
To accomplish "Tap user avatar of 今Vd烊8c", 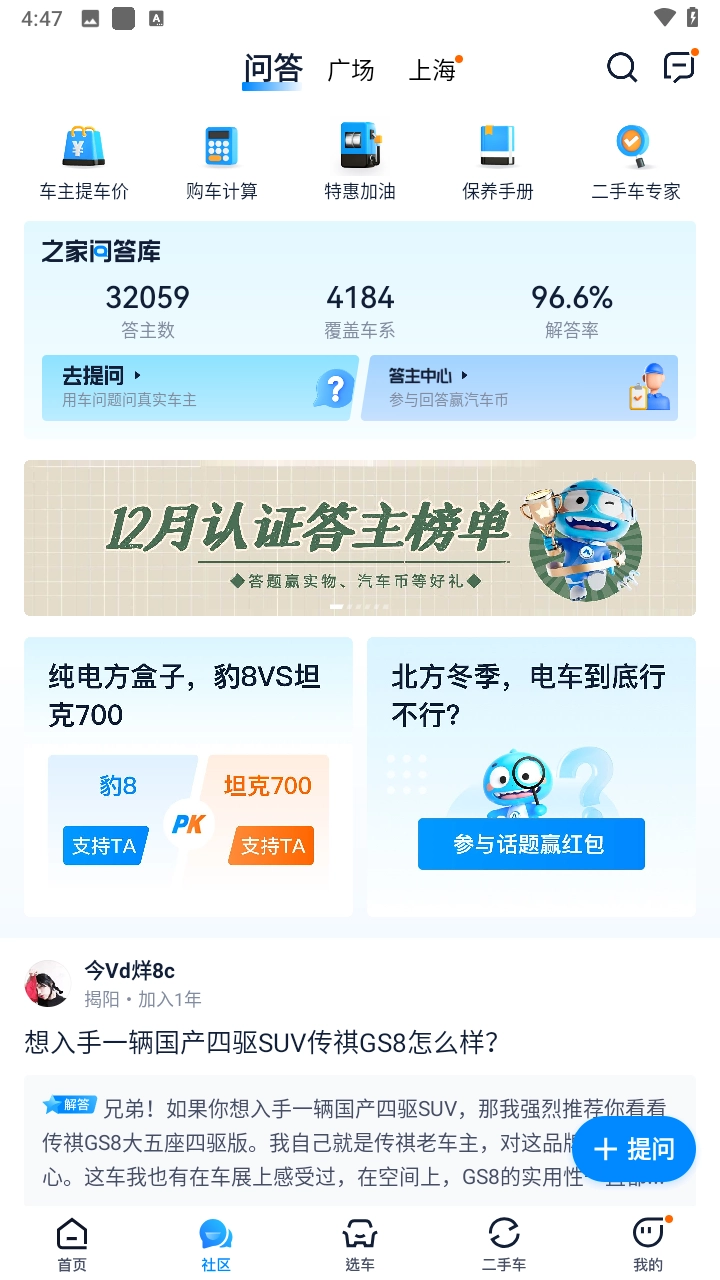I will (47, 984).
